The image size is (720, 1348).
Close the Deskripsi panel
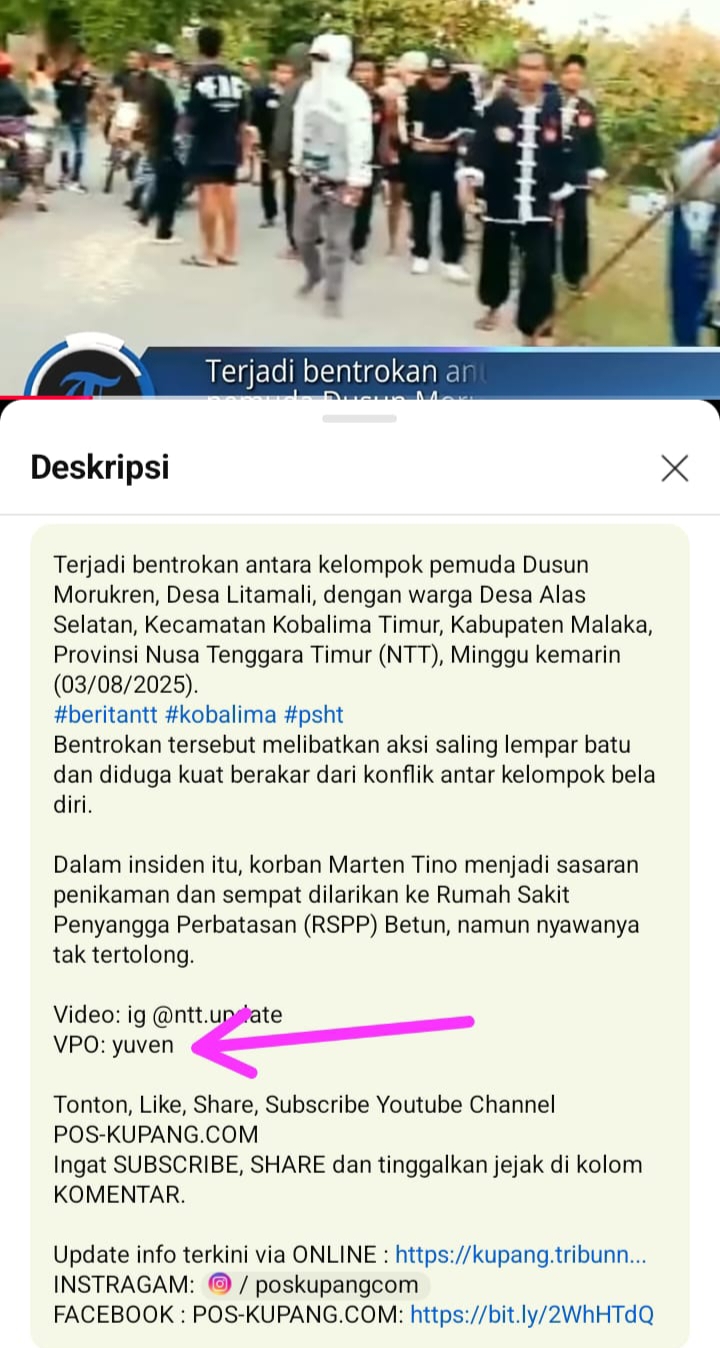[x=675, y=468]
